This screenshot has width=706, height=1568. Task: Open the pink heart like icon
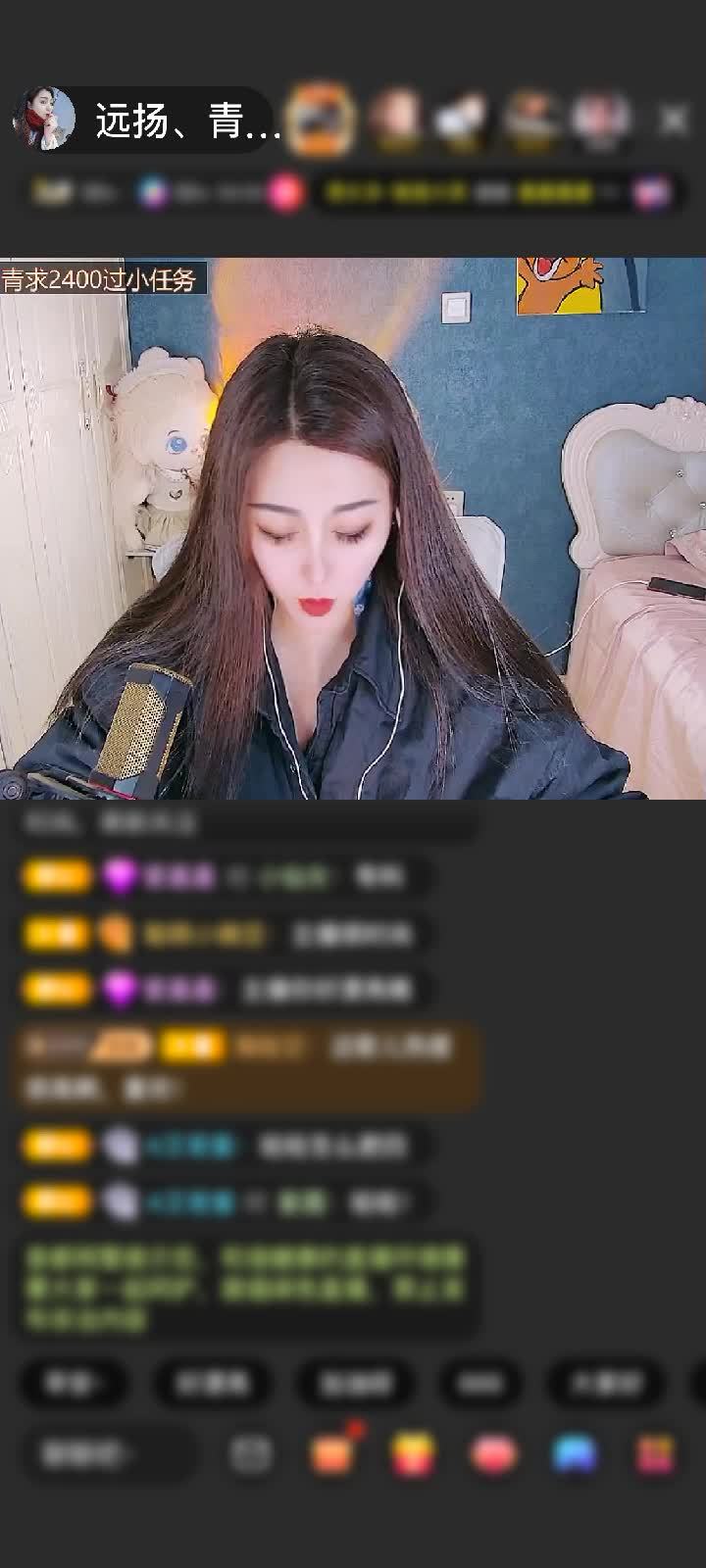click(493, 1454)
